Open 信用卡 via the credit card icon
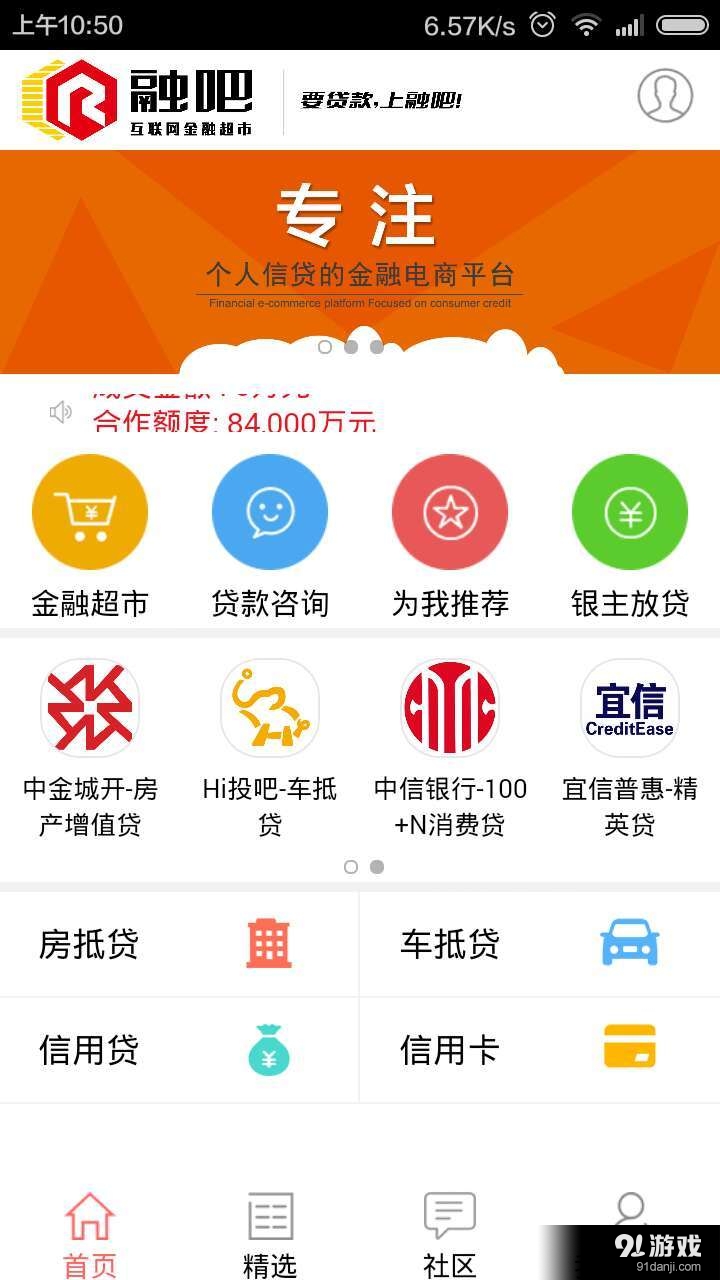Screen dimensions: 720x1280 coord(628,1048)
